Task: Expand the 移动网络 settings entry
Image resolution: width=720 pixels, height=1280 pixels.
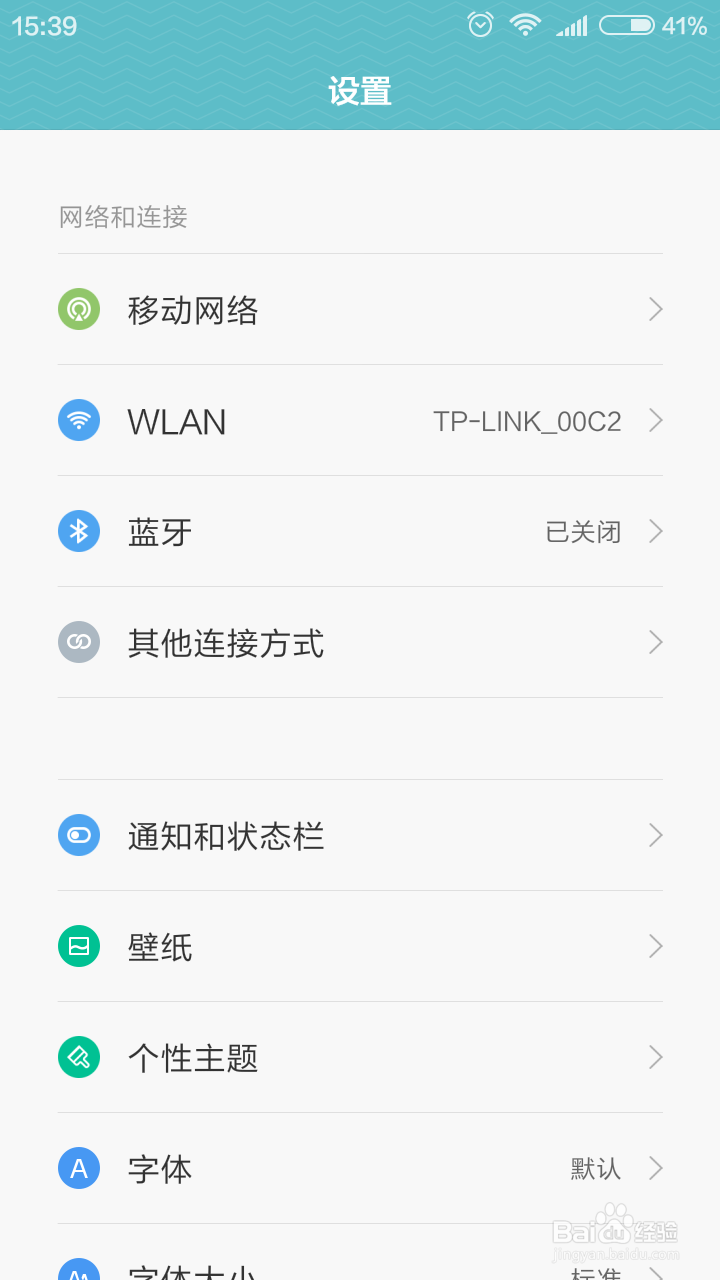Action: 360,310
